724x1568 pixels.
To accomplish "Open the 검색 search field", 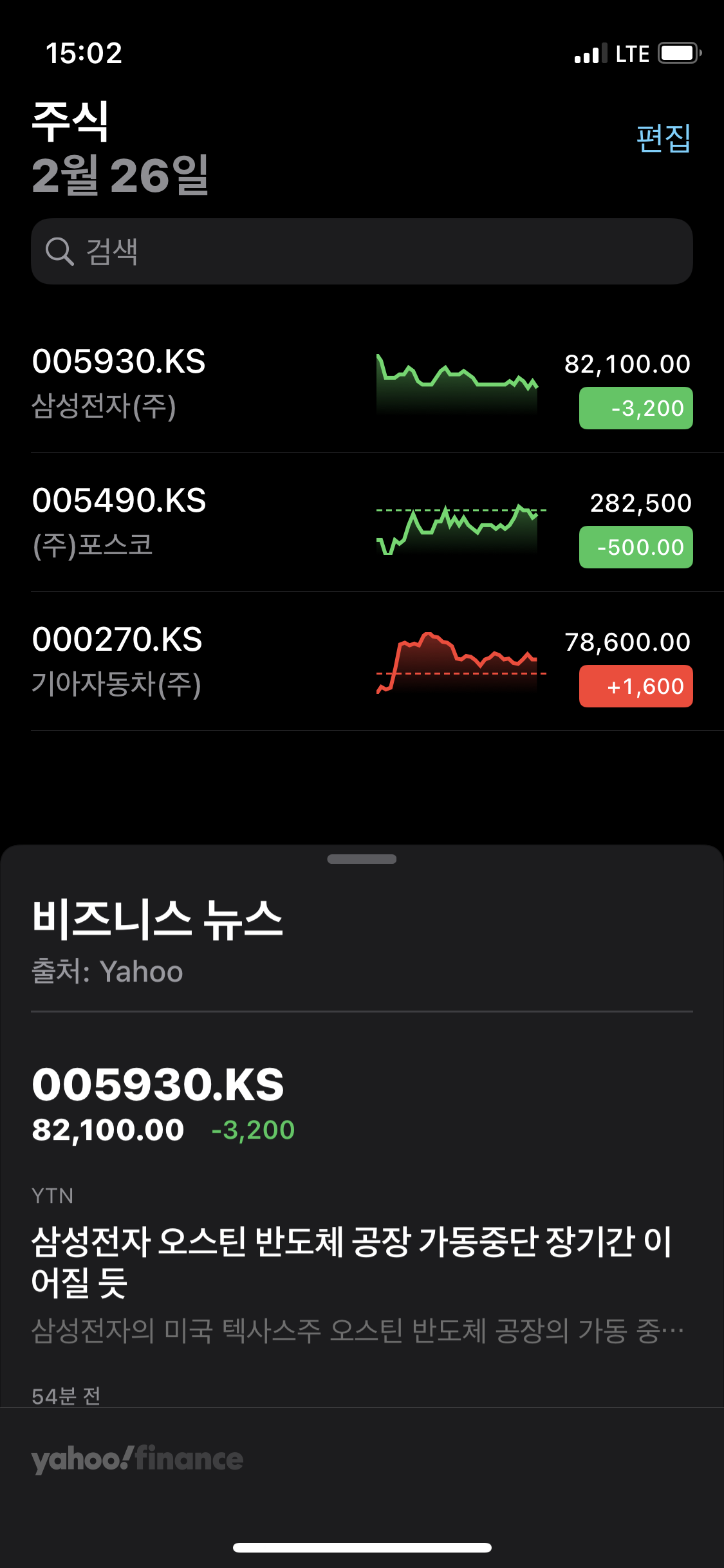I will pyautogui.click(x=362, y=252).
